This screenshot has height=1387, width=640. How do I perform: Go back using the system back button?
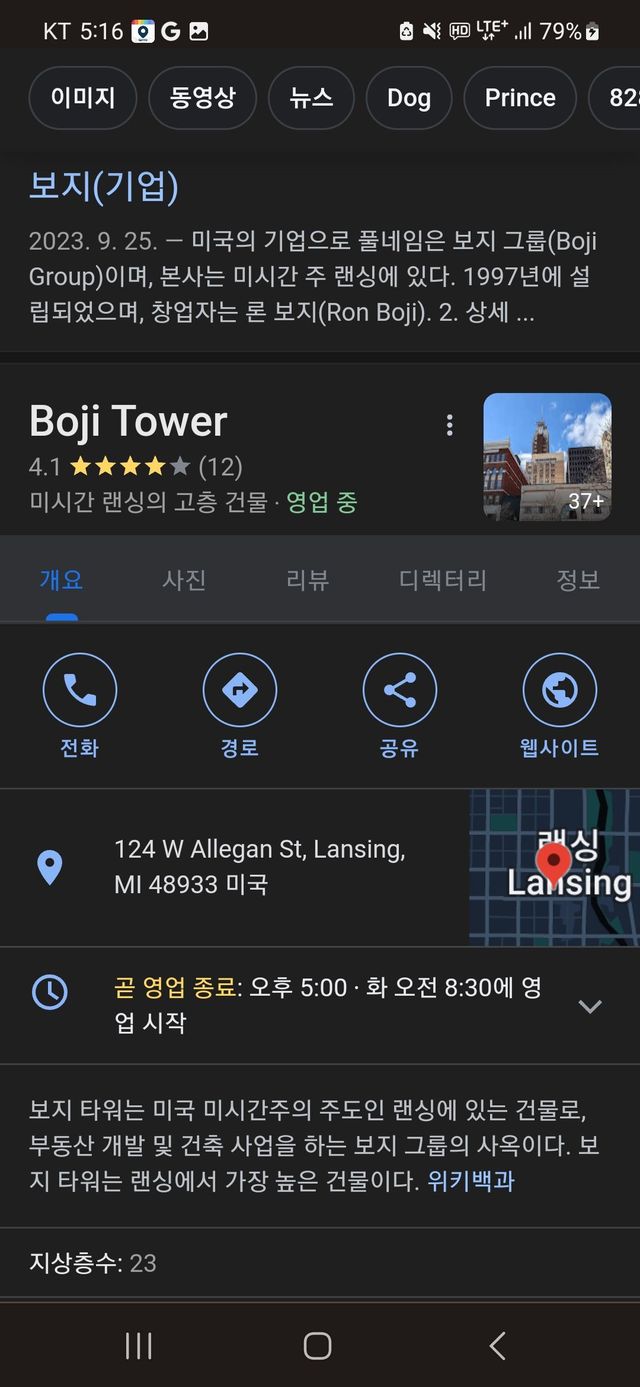click(497, 1346)
